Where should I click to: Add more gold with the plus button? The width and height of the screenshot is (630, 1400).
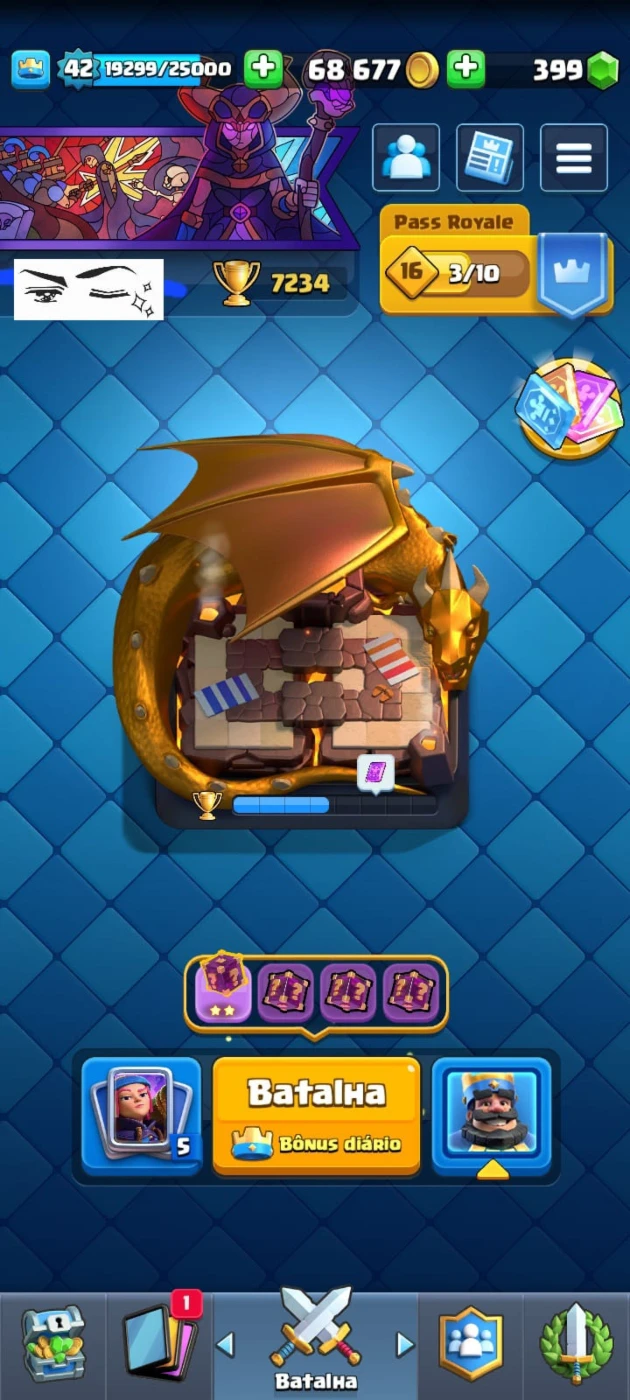pos(466,69)
